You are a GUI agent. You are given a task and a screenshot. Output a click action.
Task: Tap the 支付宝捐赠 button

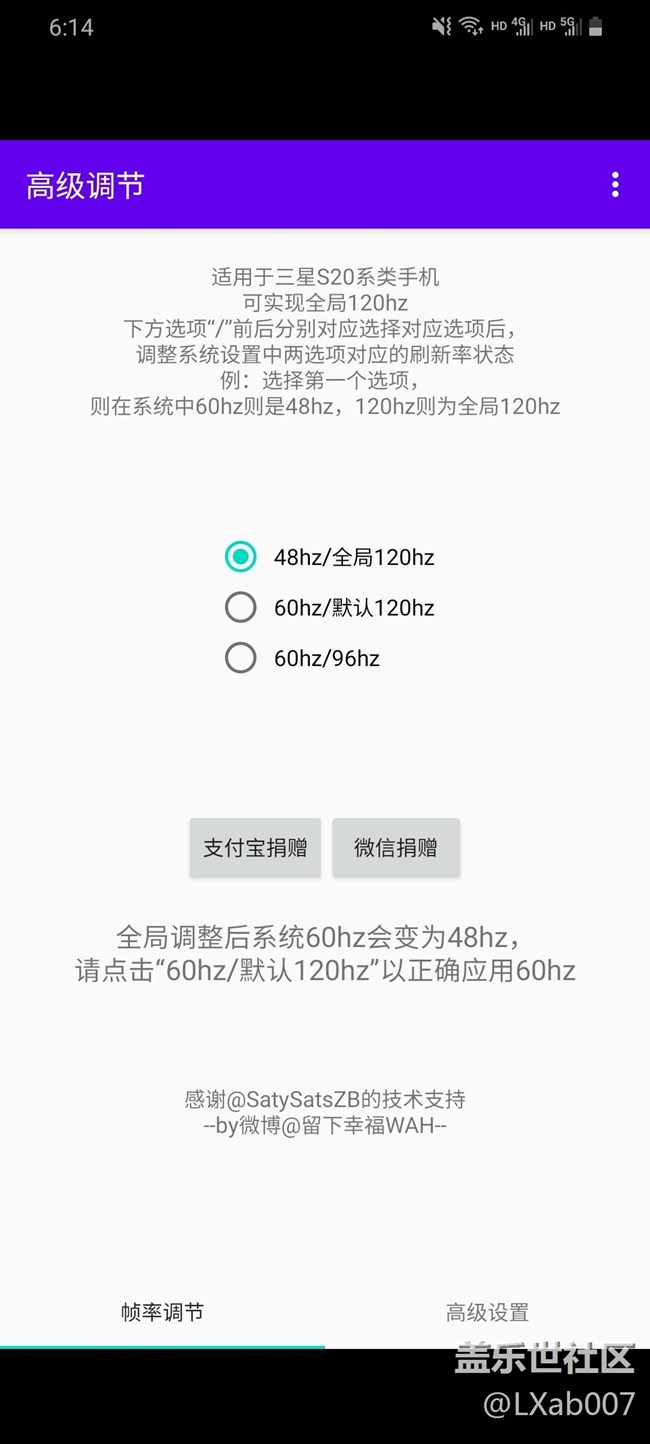click(255, 848)
